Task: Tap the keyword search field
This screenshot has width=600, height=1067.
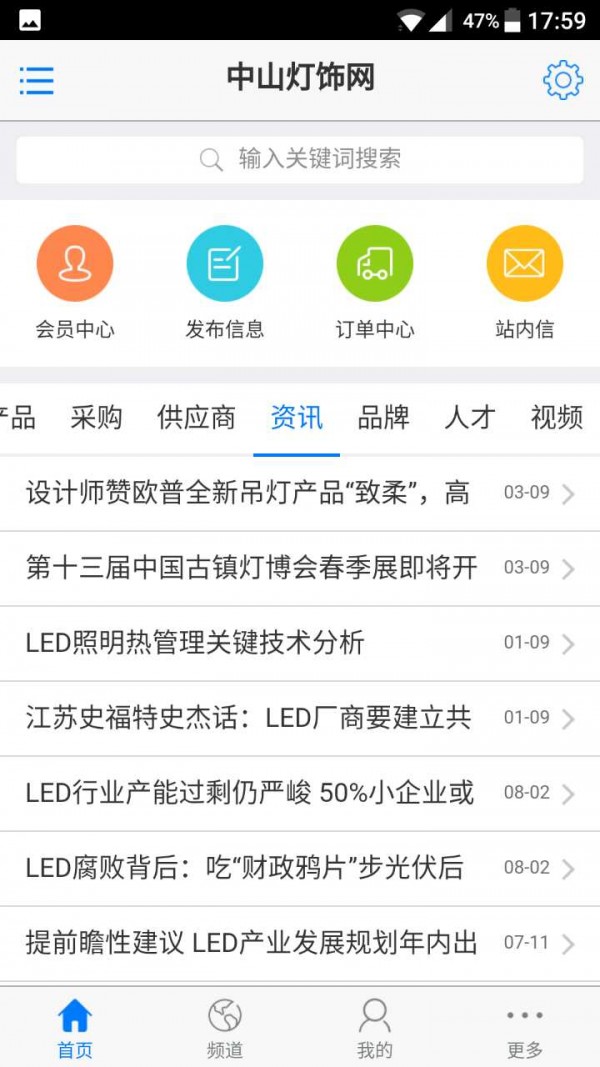Action: (x=300, y=159)
